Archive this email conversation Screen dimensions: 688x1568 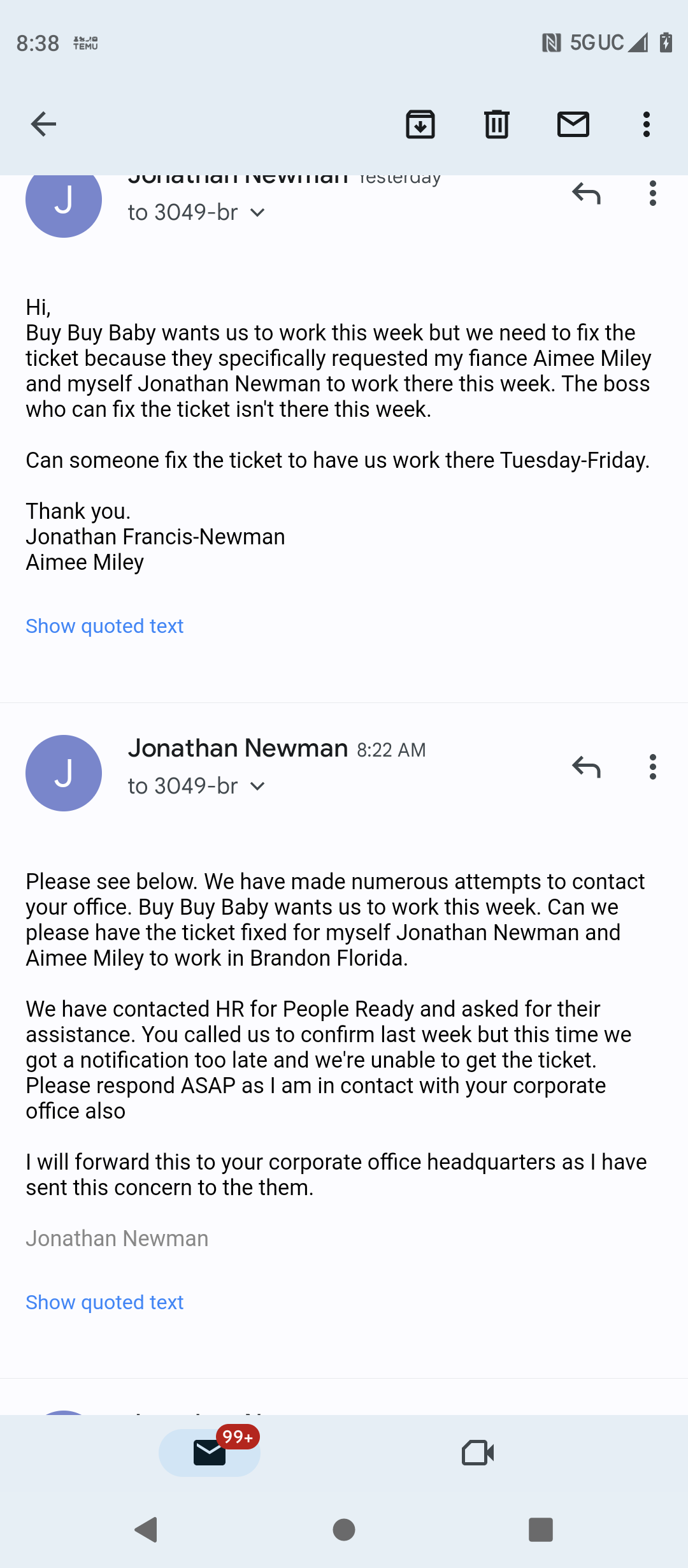coord(420,124)
